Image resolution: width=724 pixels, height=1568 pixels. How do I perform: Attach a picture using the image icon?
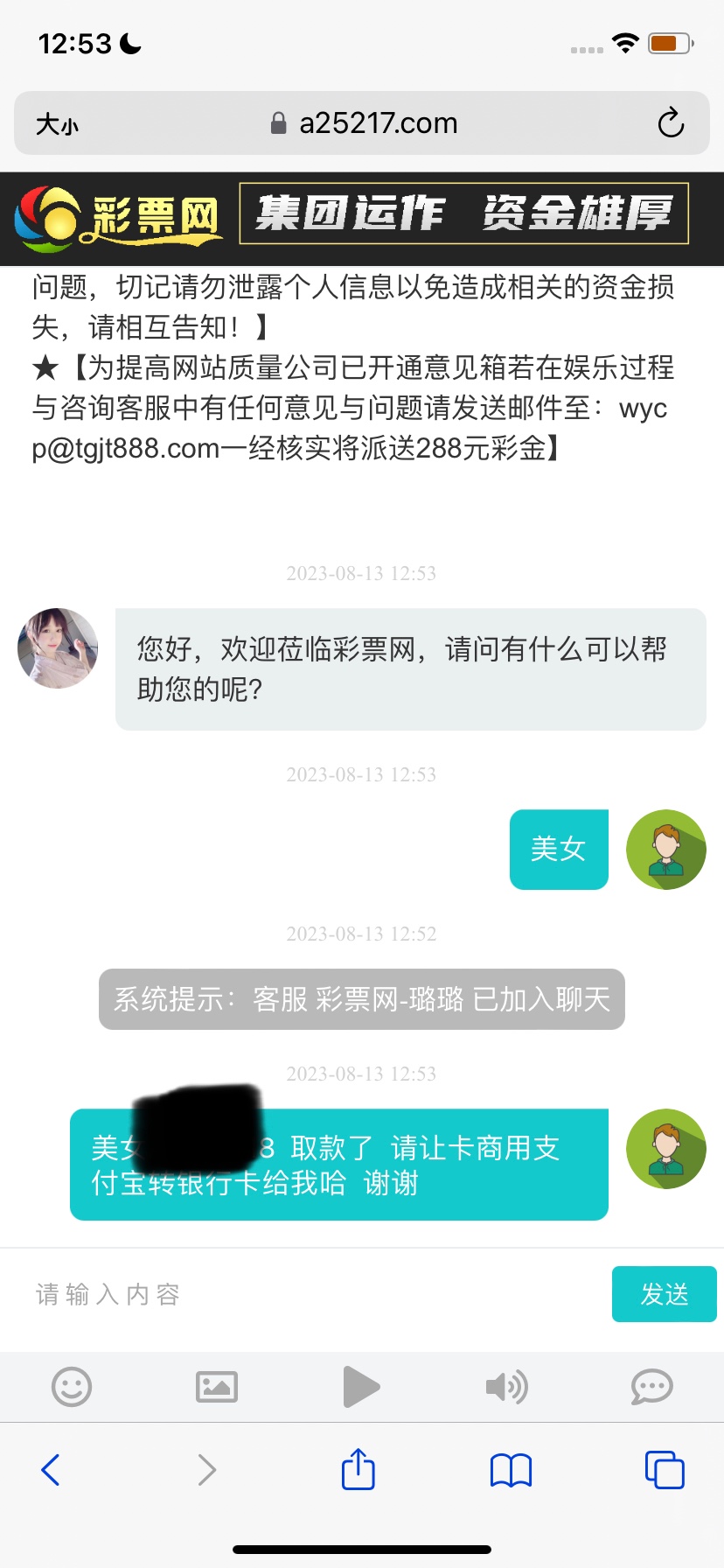[x=216, y=1387]
